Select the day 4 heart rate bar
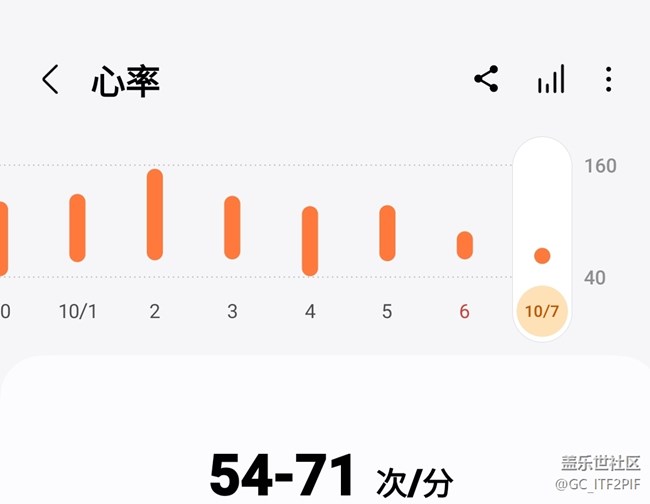This screenshot has width=650, height=504. (x=310, y=240)
